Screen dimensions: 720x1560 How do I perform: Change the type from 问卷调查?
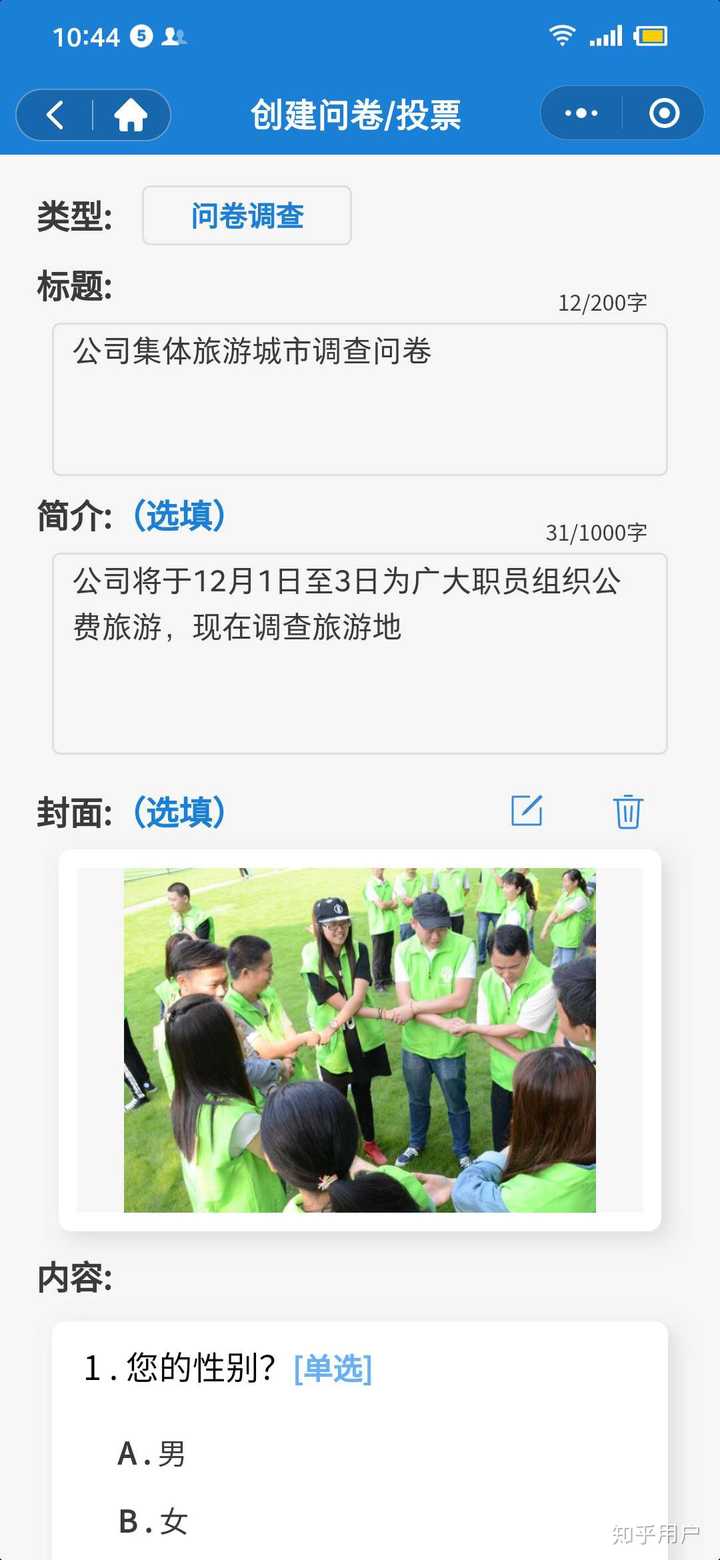click(x=247, y=215)
